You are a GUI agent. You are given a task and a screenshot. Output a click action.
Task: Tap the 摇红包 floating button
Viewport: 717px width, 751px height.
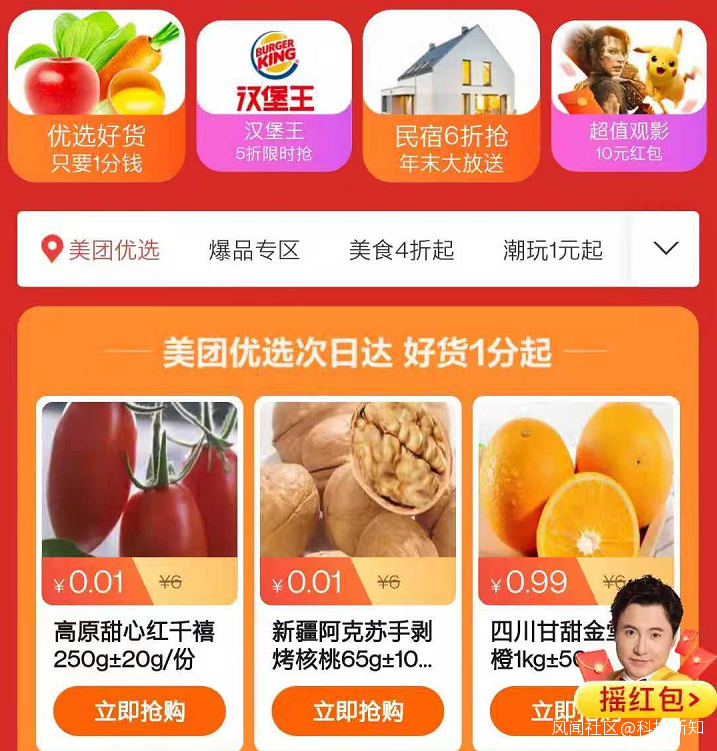(644, 699)
